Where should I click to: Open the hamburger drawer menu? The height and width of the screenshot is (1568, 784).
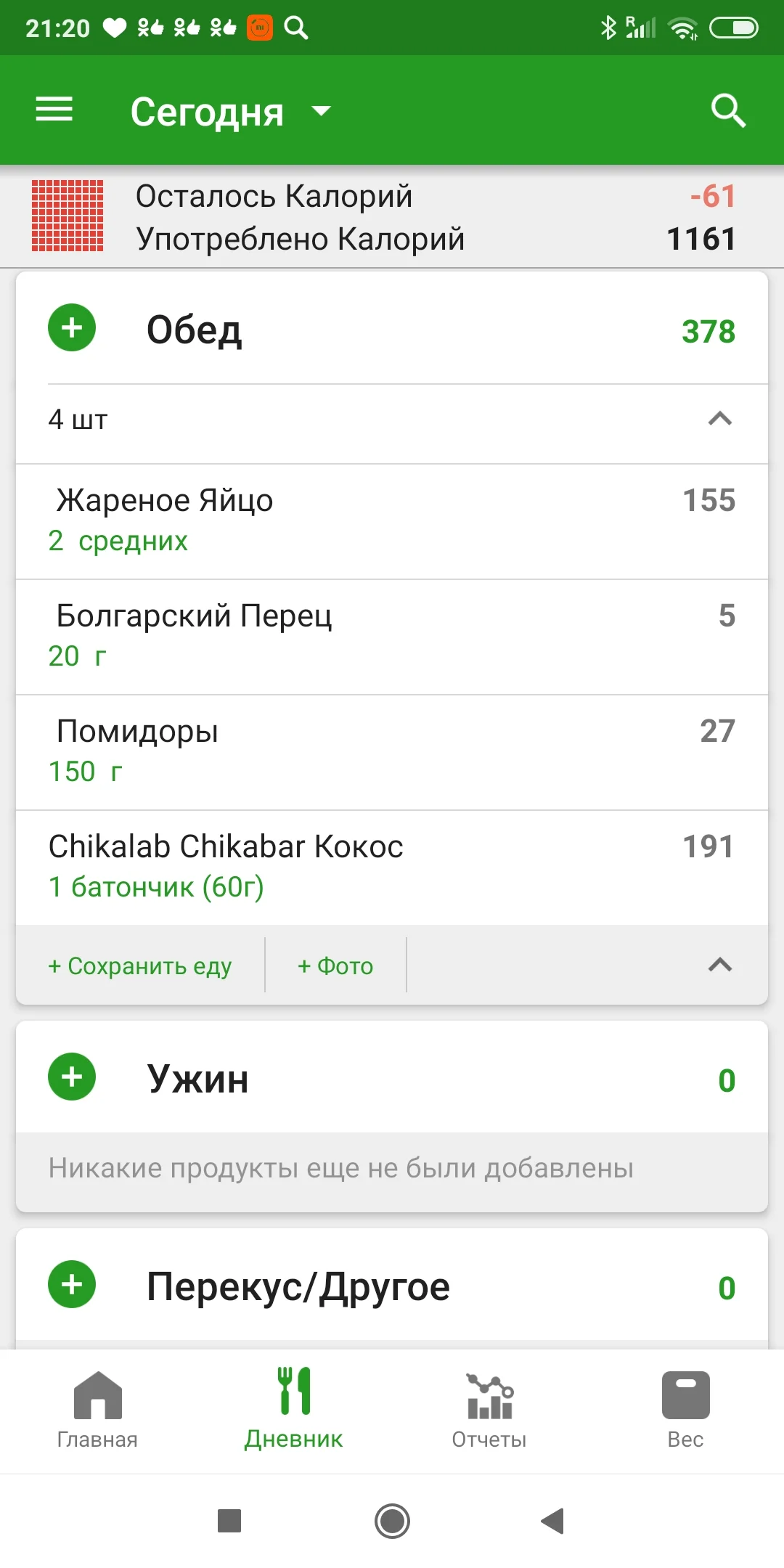pos(54,110)
